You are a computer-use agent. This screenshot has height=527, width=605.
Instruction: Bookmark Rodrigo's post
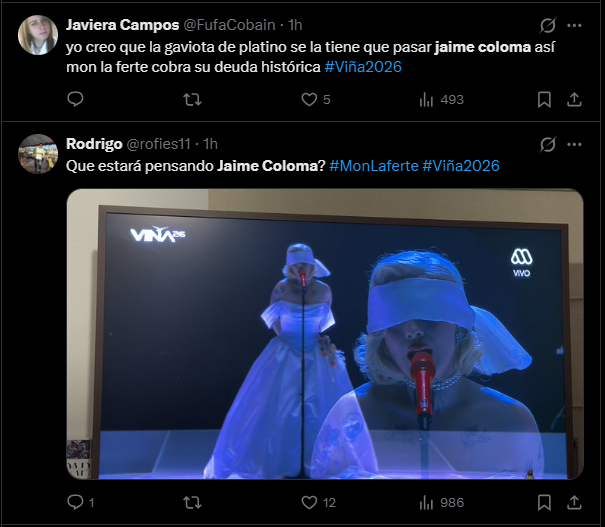click(544, 501)
